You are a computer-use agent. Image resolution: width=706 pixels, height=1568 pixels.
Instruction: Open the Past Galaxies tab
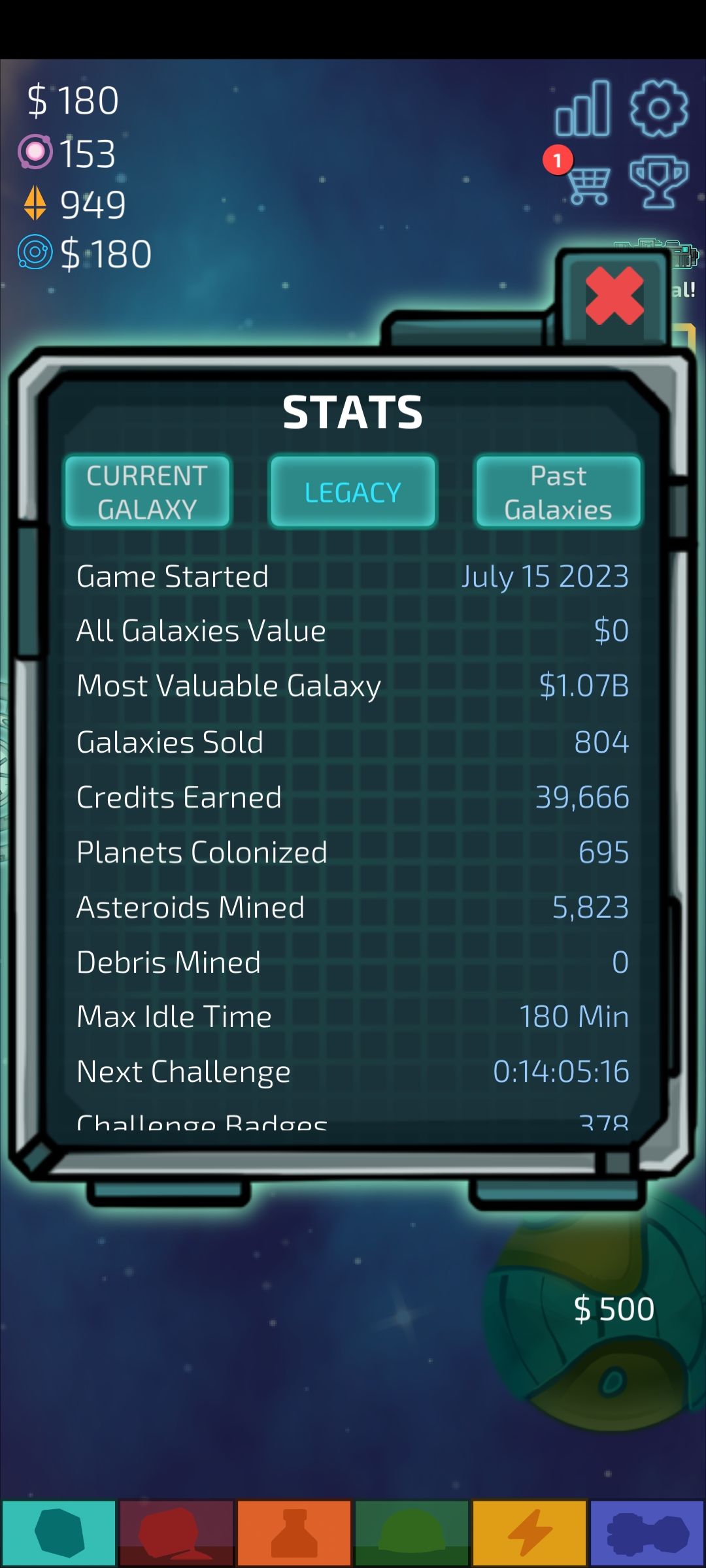[x=558, y=492]
